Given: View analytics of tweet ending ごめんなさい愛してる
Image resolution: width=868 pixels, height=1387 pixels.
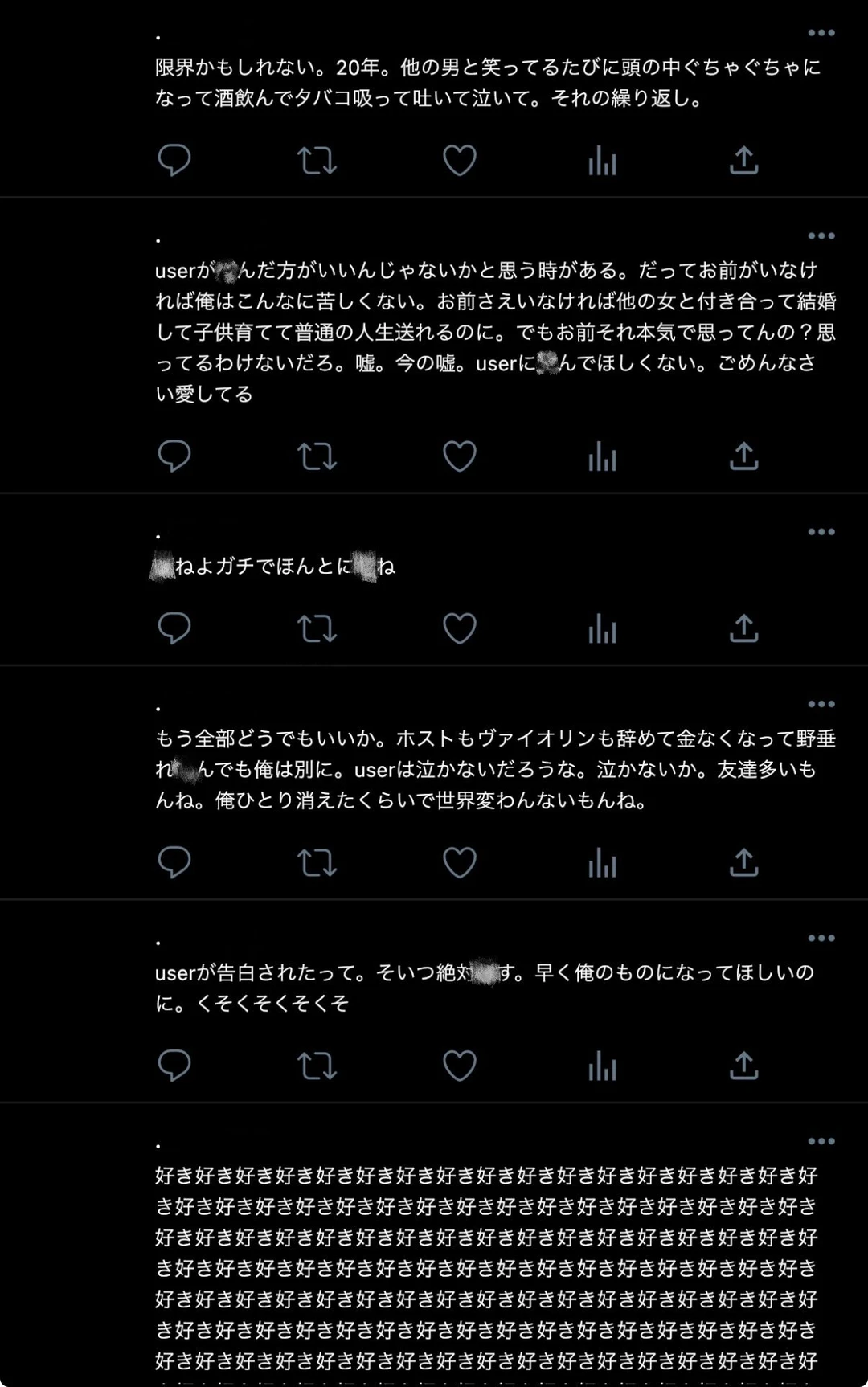Looking at the screenshot, I should [x=602, y=456].
